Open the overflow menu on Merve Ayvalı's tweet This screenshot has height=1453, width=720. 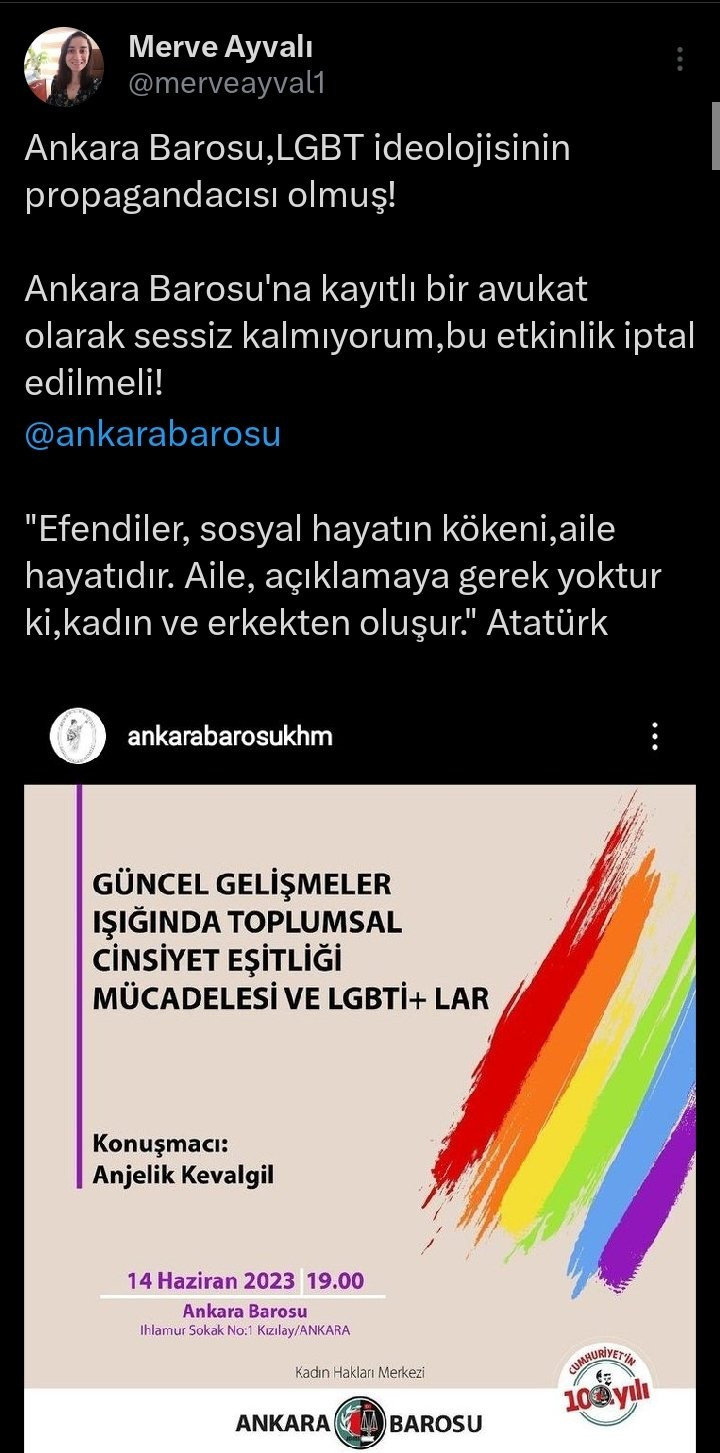(680, 59)
